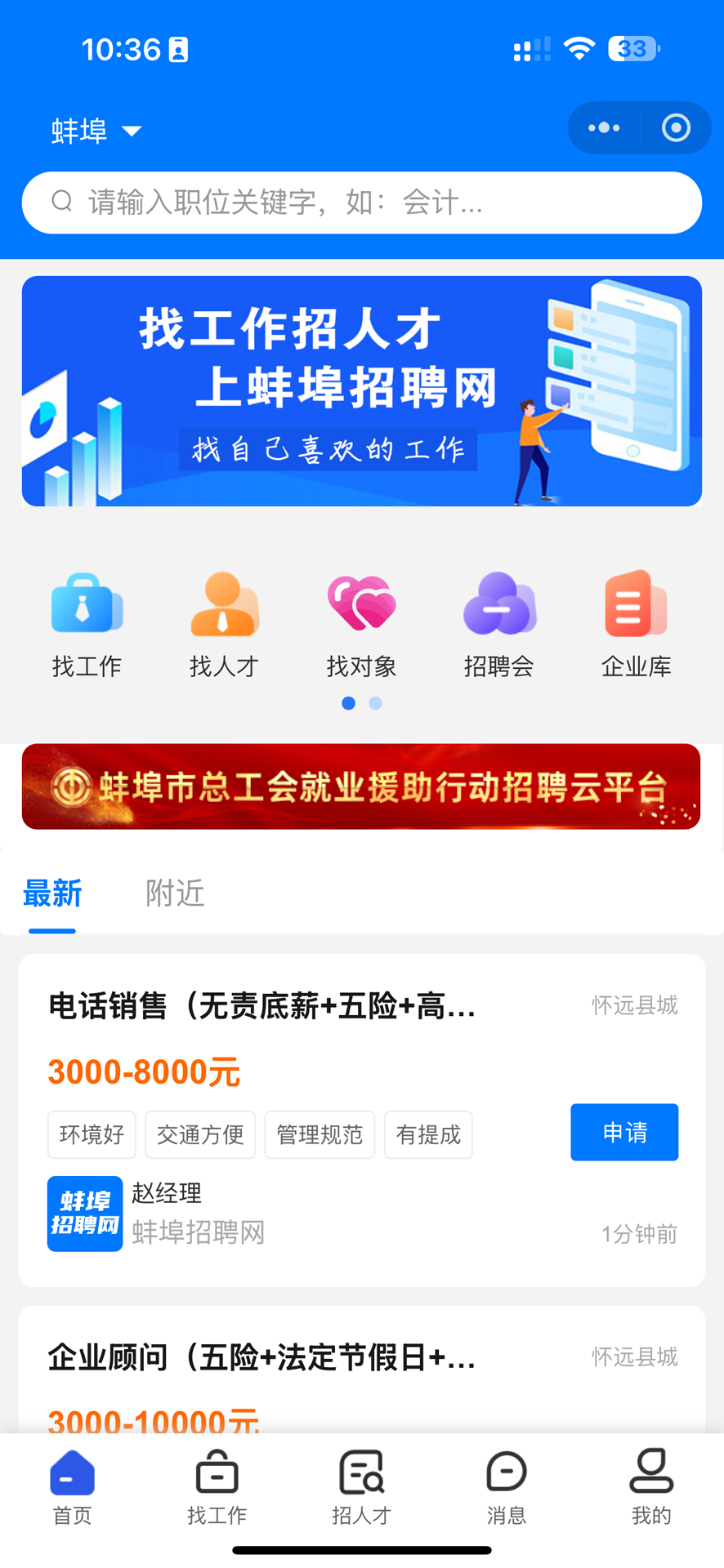Expand the truncated 电话销售 job title
Viewport: 724px width, 1568px height.
tap(261, 1005)
